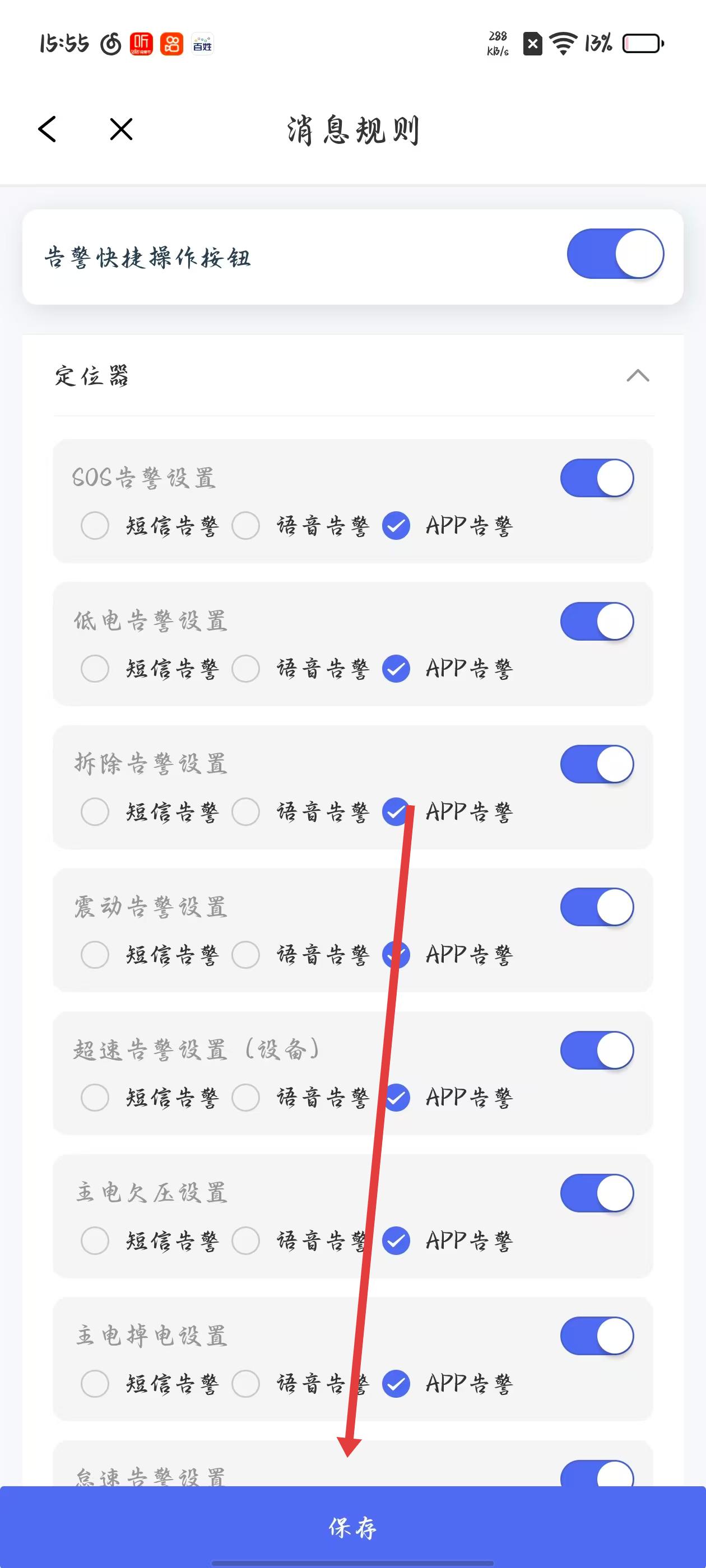Close the 消息规则 page
Image resolution: width=706 pixels, height=1568 pixels.
pyautogui.click(x=121, y=129)
